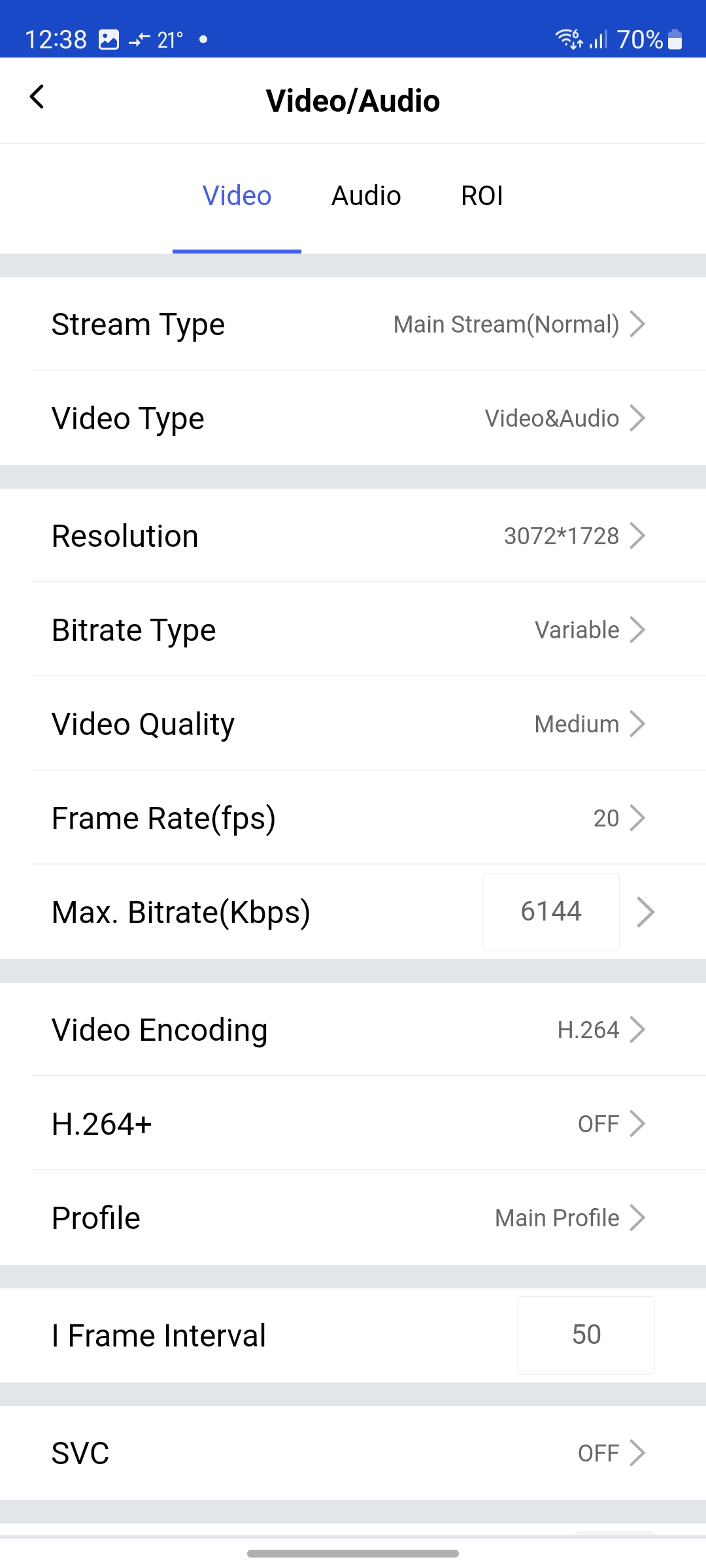Select a different Frame Rate
This screenshot has width=706, height=1568.
click(353, 818)
